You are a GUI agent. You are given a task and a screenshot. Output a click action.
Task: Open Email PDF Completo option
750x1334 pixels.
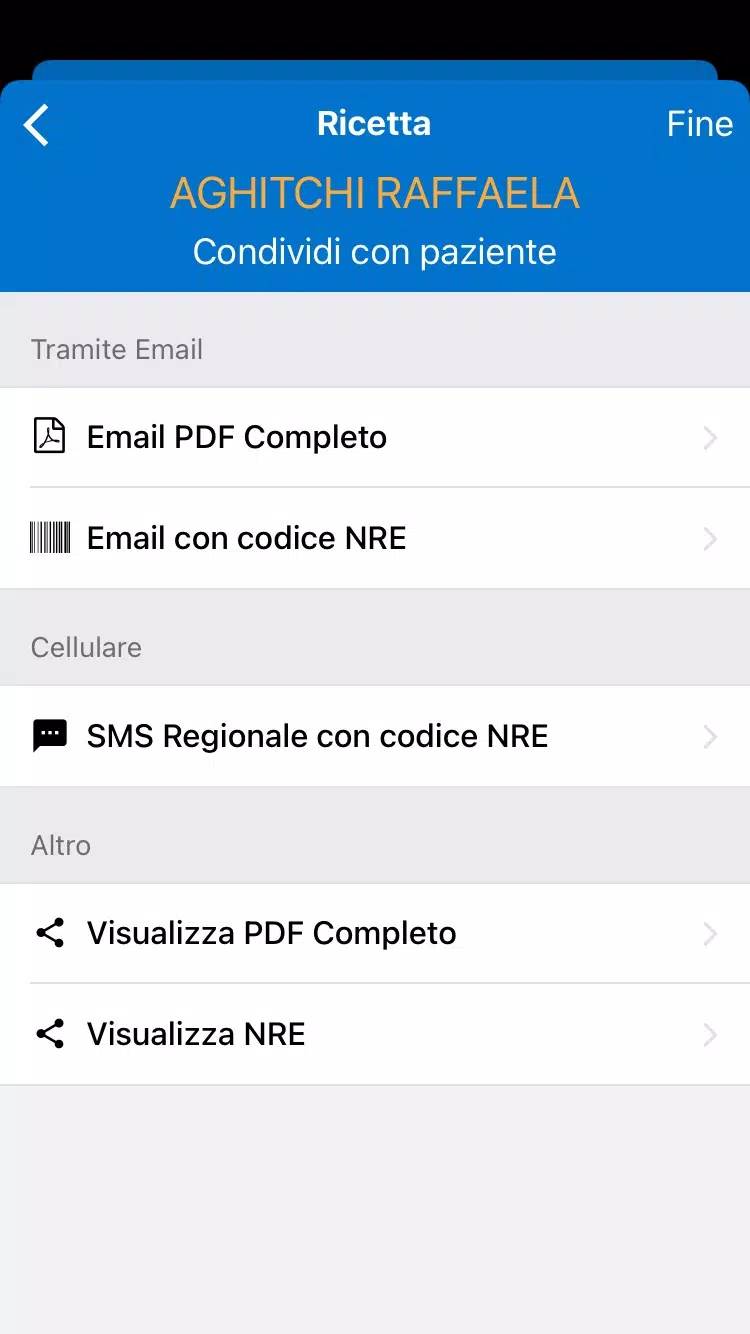coord(375,437)
